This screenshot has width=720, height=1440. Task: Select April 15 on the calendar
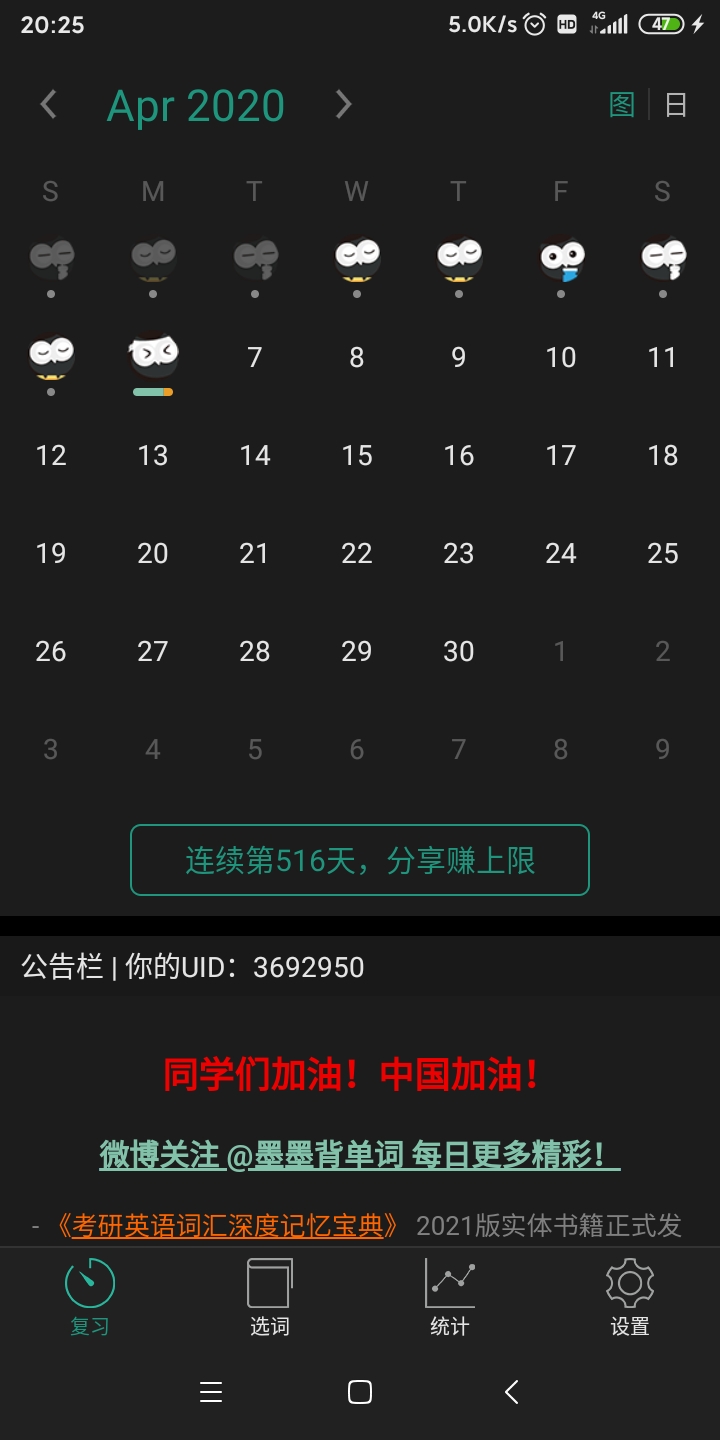[x=357, y=456]
